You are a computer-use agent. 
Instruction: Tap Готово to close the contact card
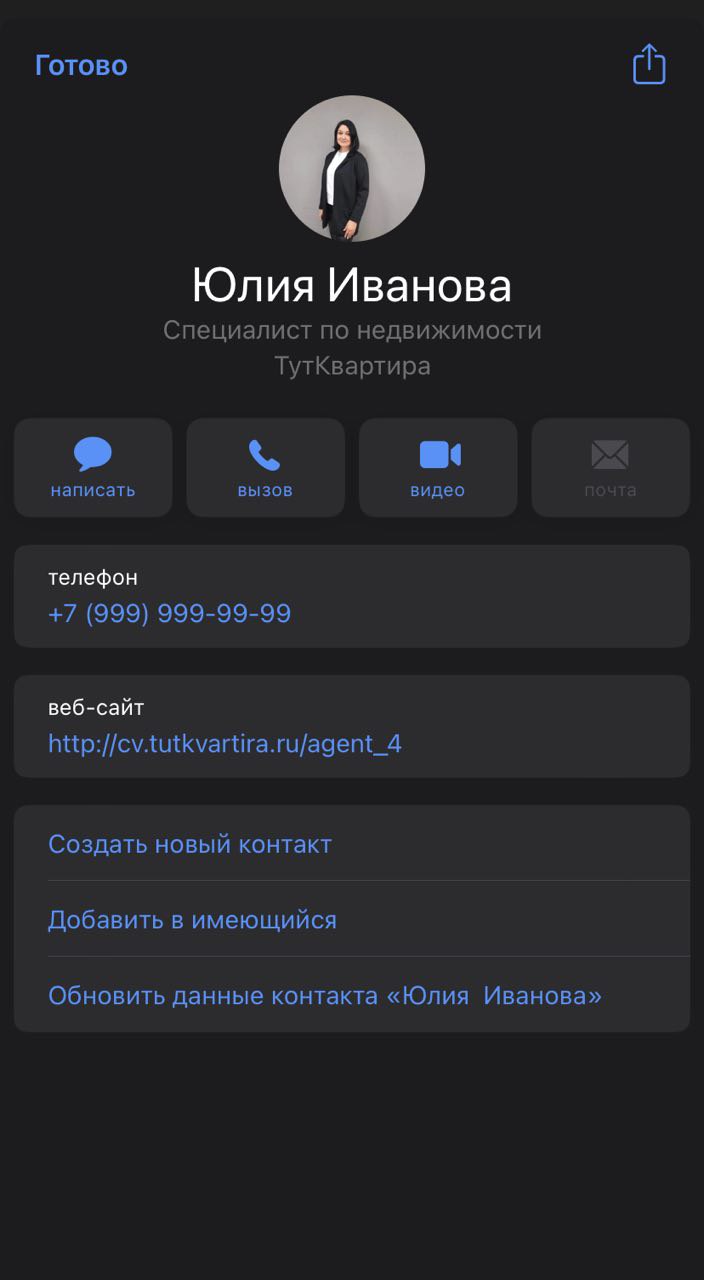[81, 66]
